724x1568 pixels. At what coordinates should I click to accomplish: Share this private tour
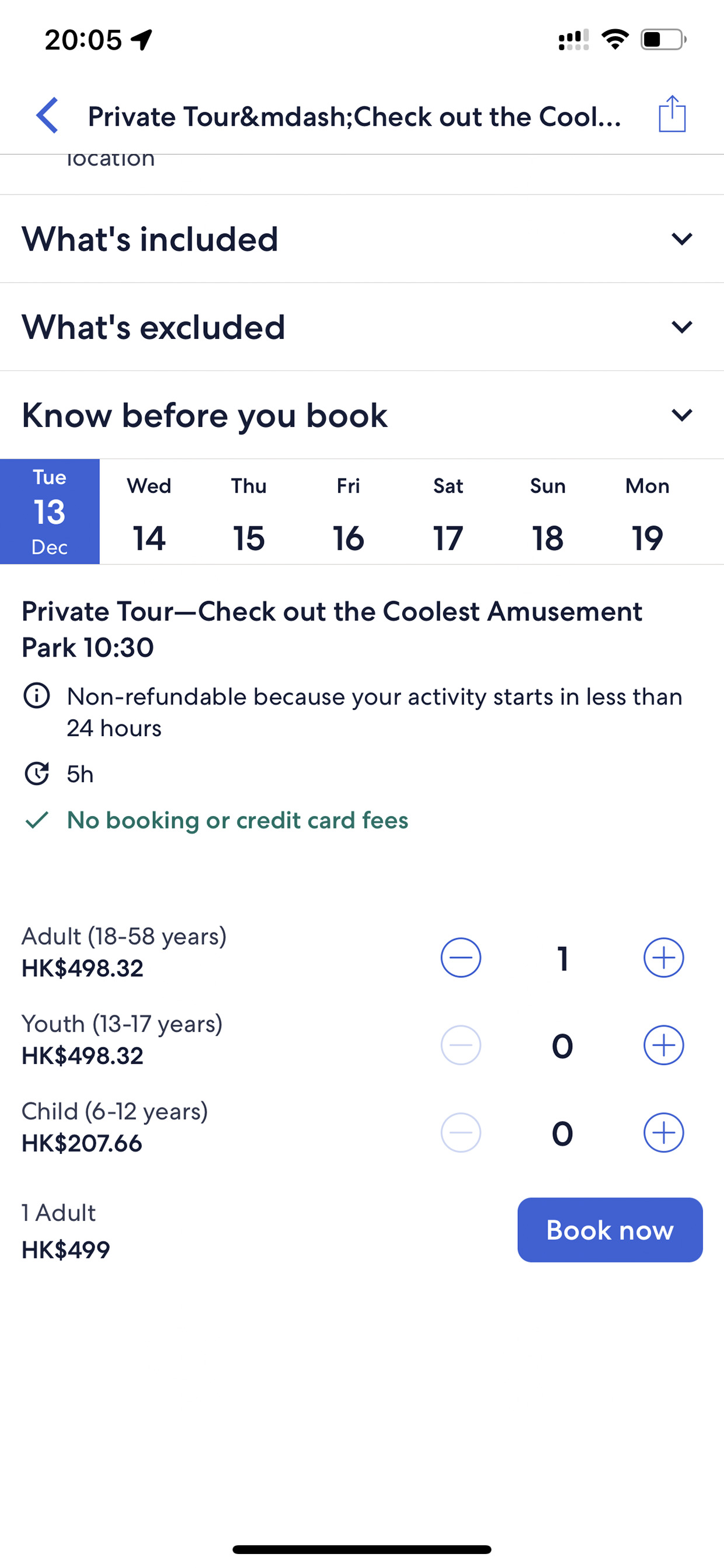tap(672, 114)
